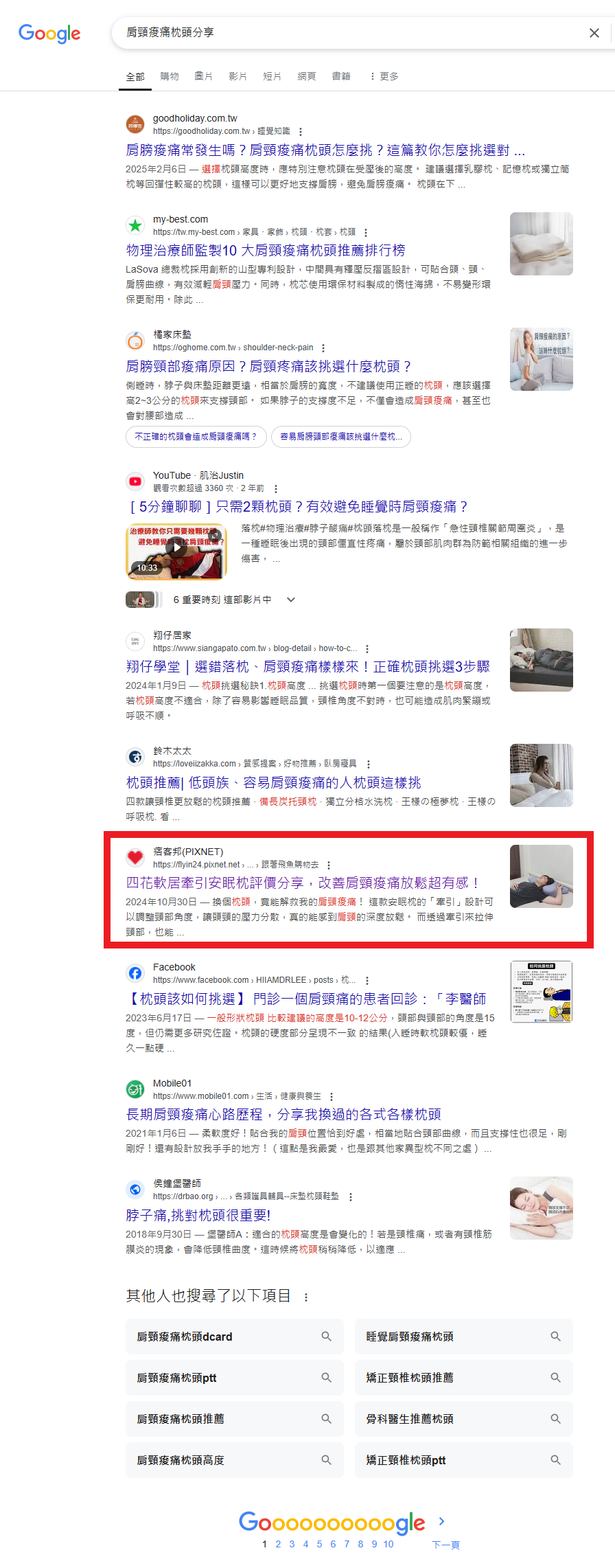Switch to the 圖片 tab
615x1568 pixels.
(x=203, y=76)
